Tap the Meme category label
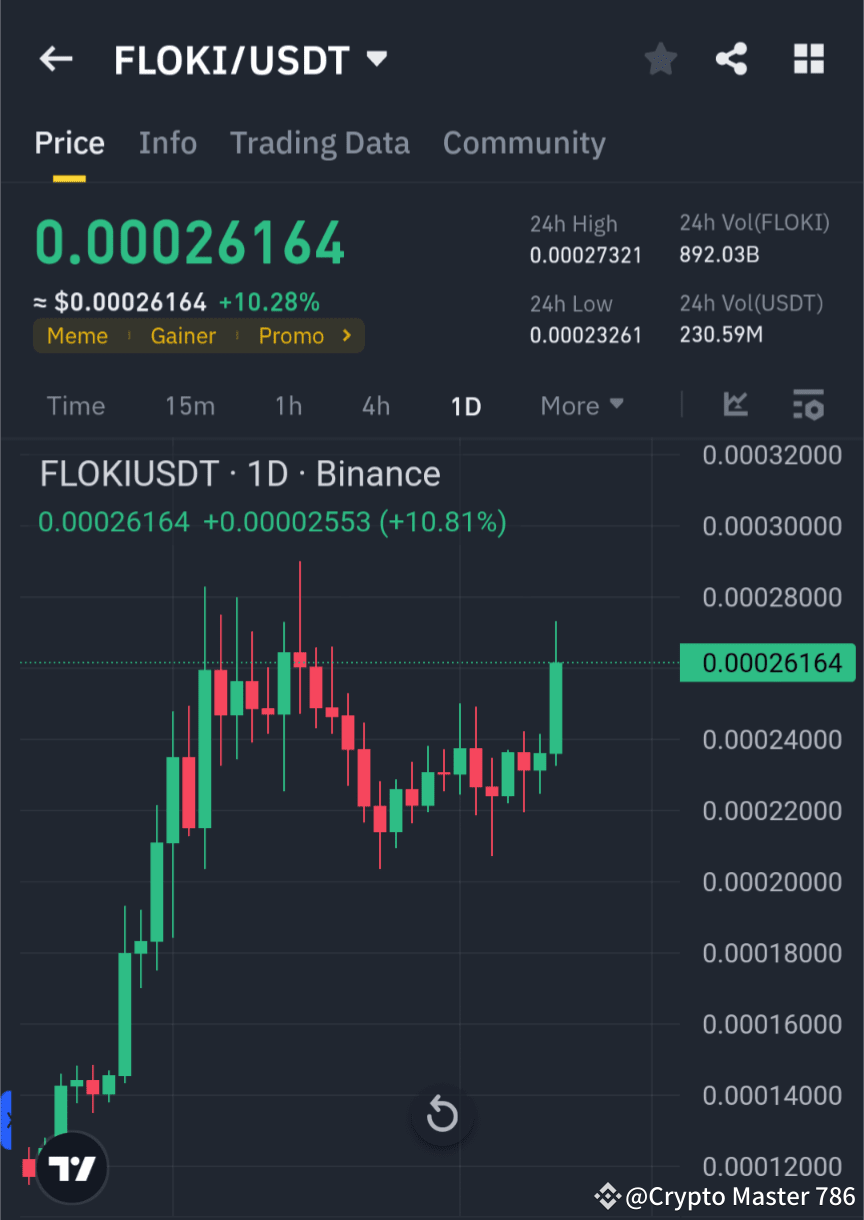 tap(77, 336)
